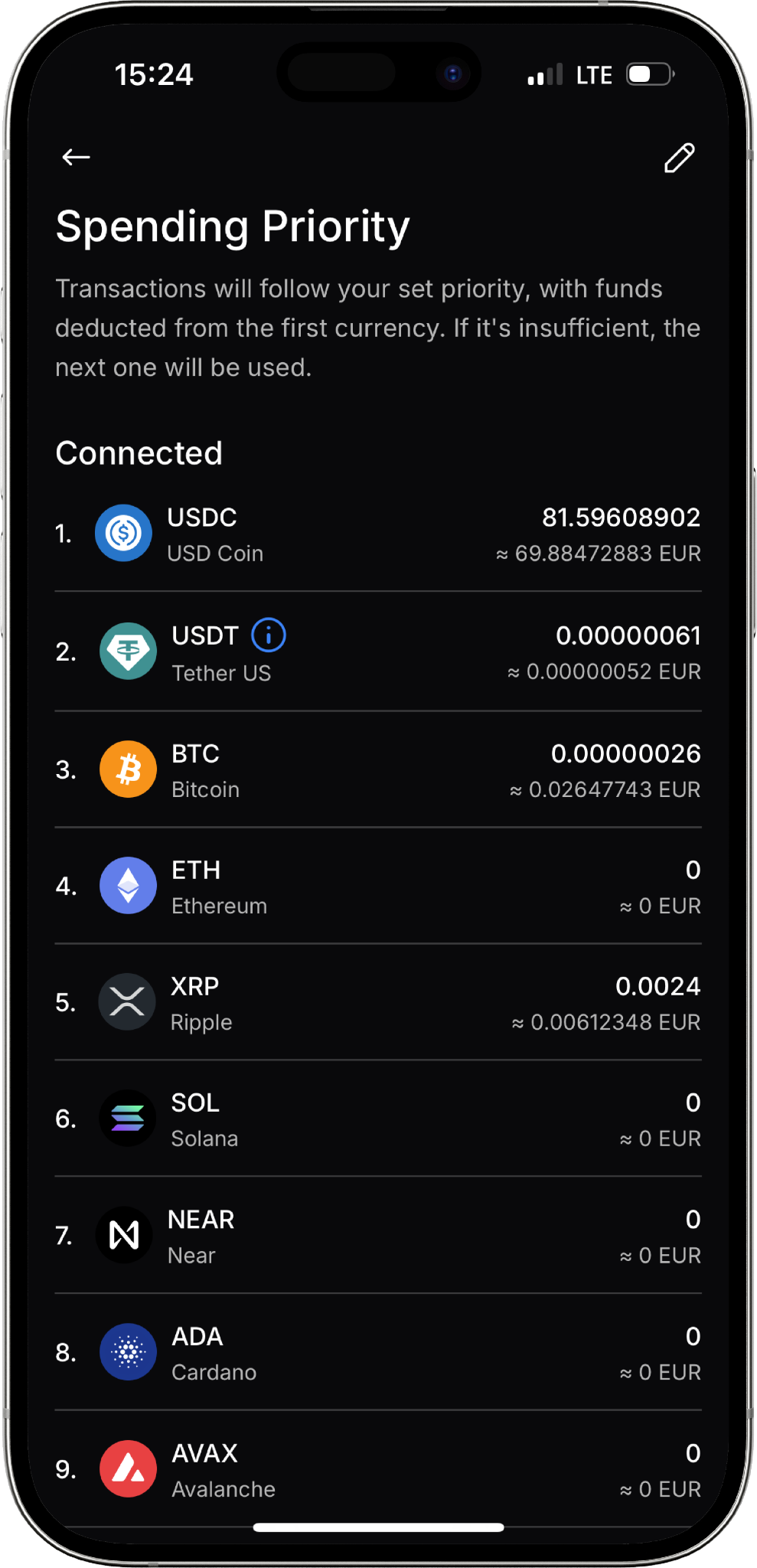Open the info icon next to USDT
The image size is (757, 1568).
269,635
